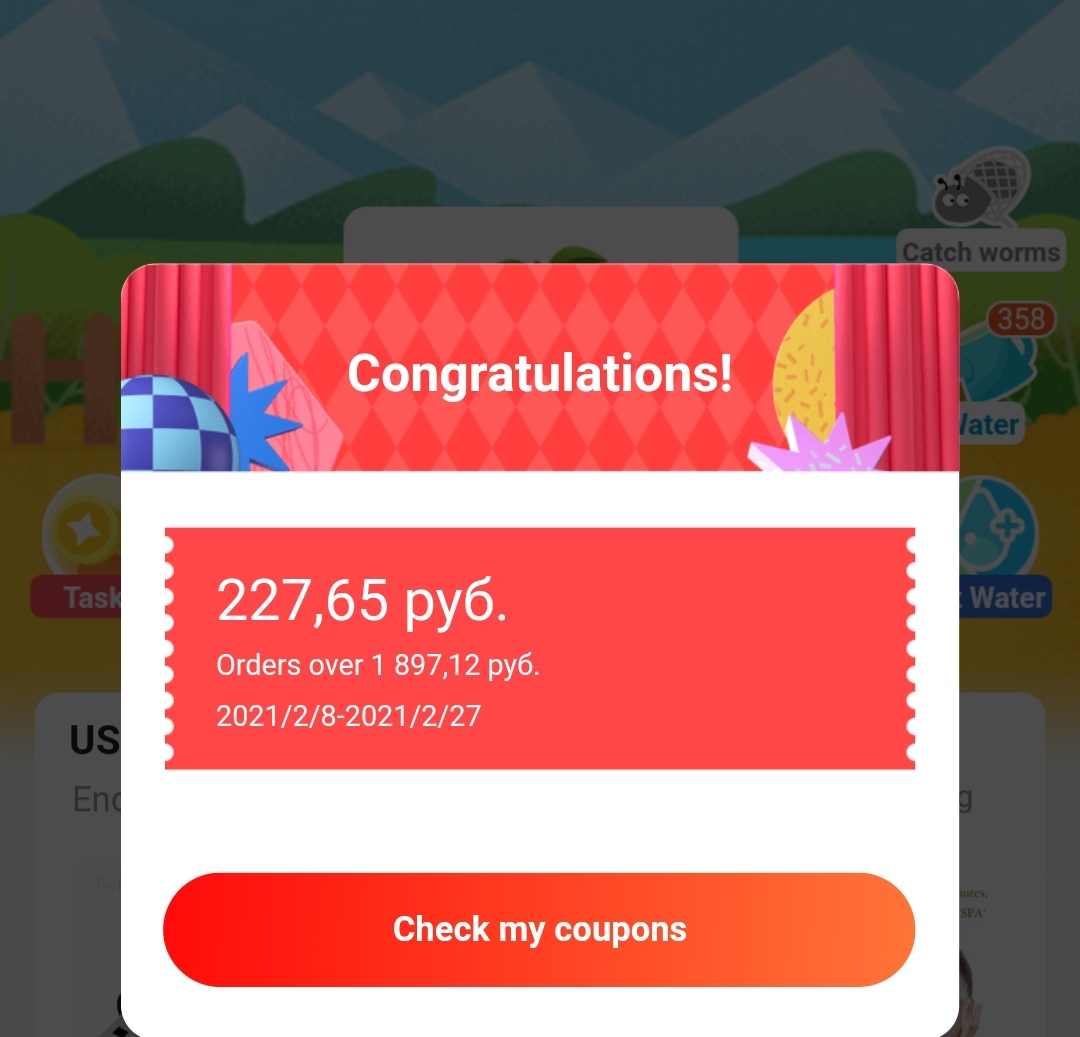The image size is (1080, 1037).
Task: Open the 227,65 руб. coupon ticket
Action: pyautogui.click(x=539, y=648)
